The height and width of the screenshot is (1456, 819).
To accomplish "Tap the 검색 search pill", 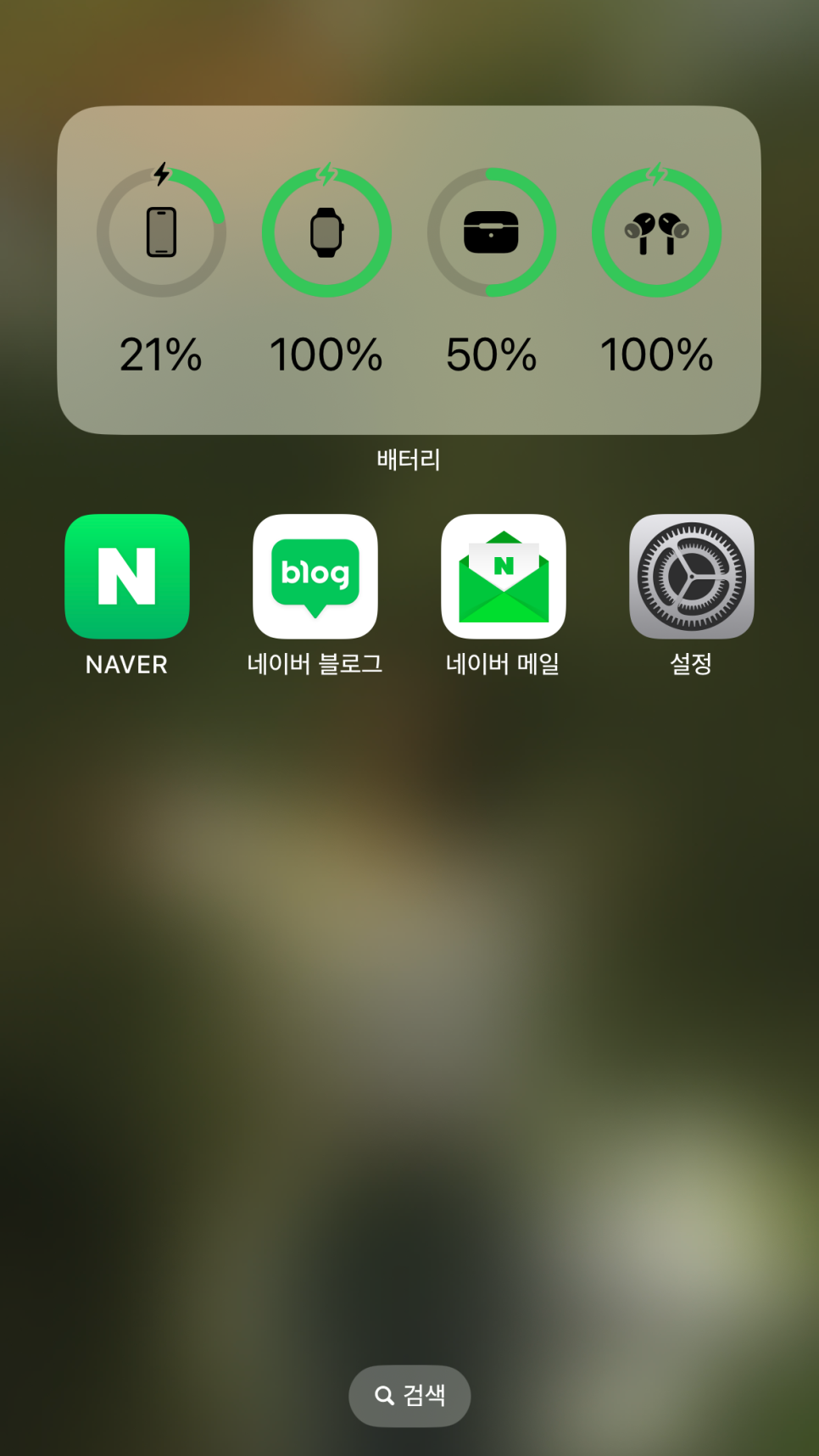I will click(409, 1395).
